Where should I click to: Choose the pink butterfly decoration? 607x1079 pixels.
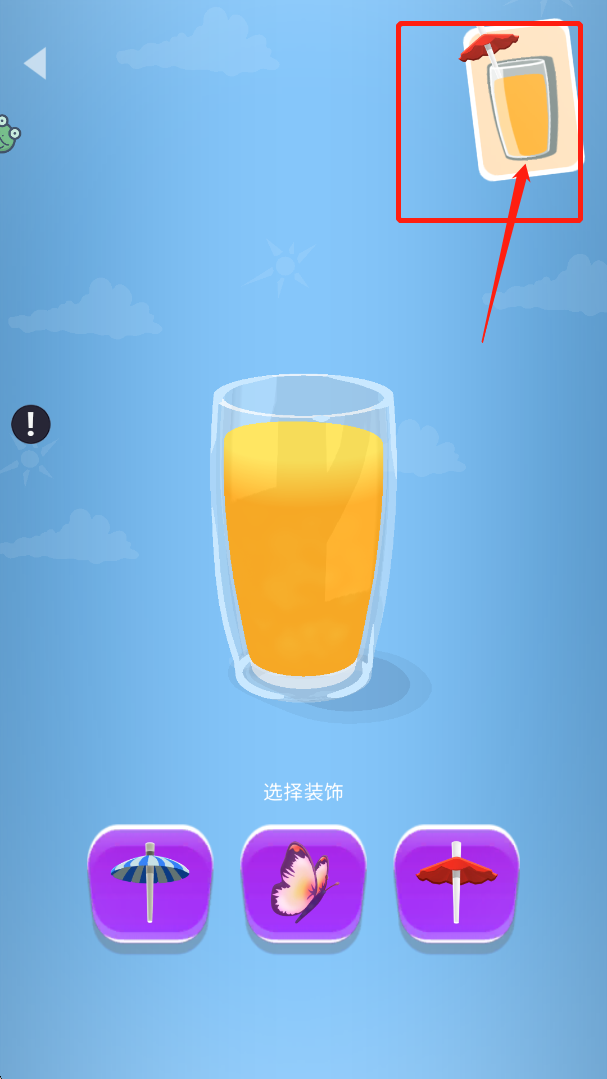tap(303, 882)
